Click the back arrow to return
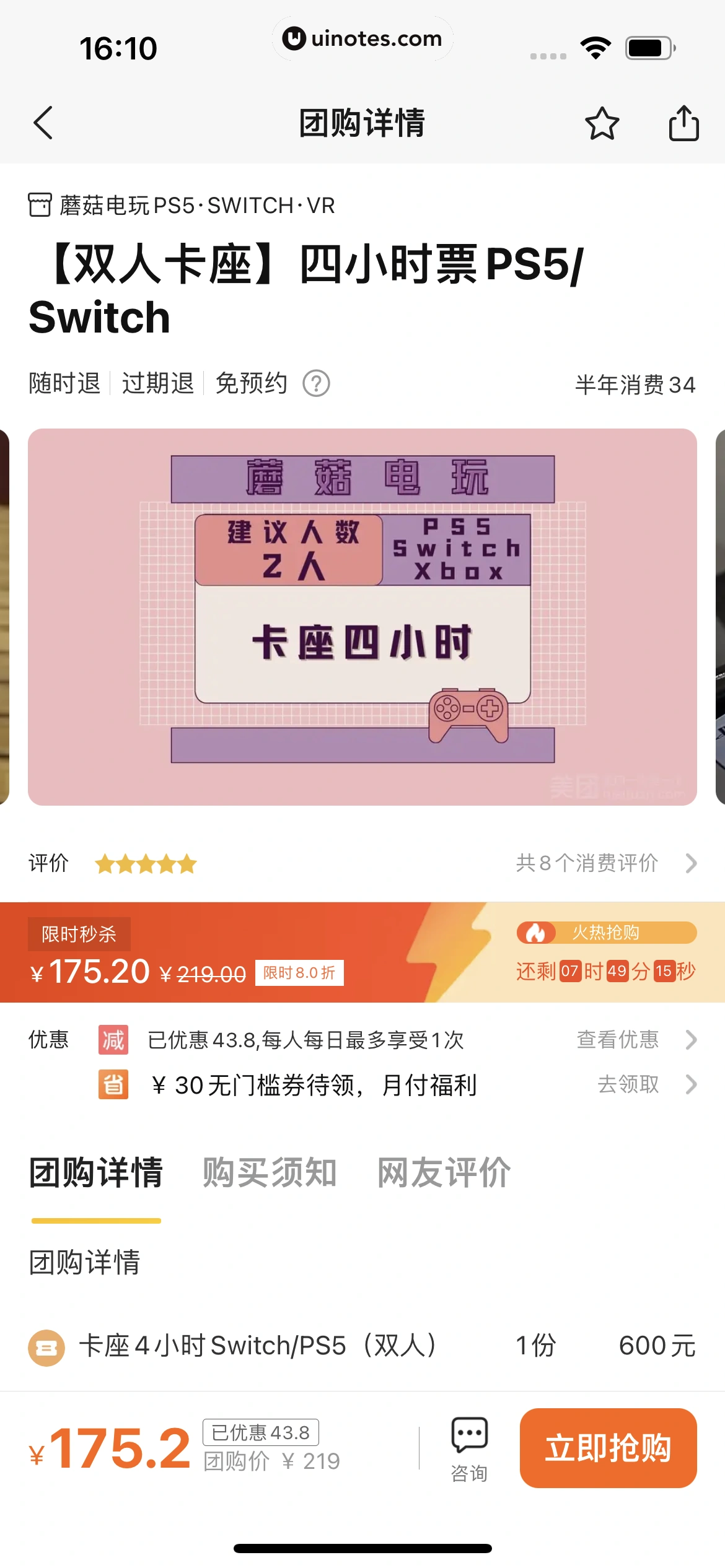The height and width of the screenshot is (1568, 725). click(x=43, y=123)
